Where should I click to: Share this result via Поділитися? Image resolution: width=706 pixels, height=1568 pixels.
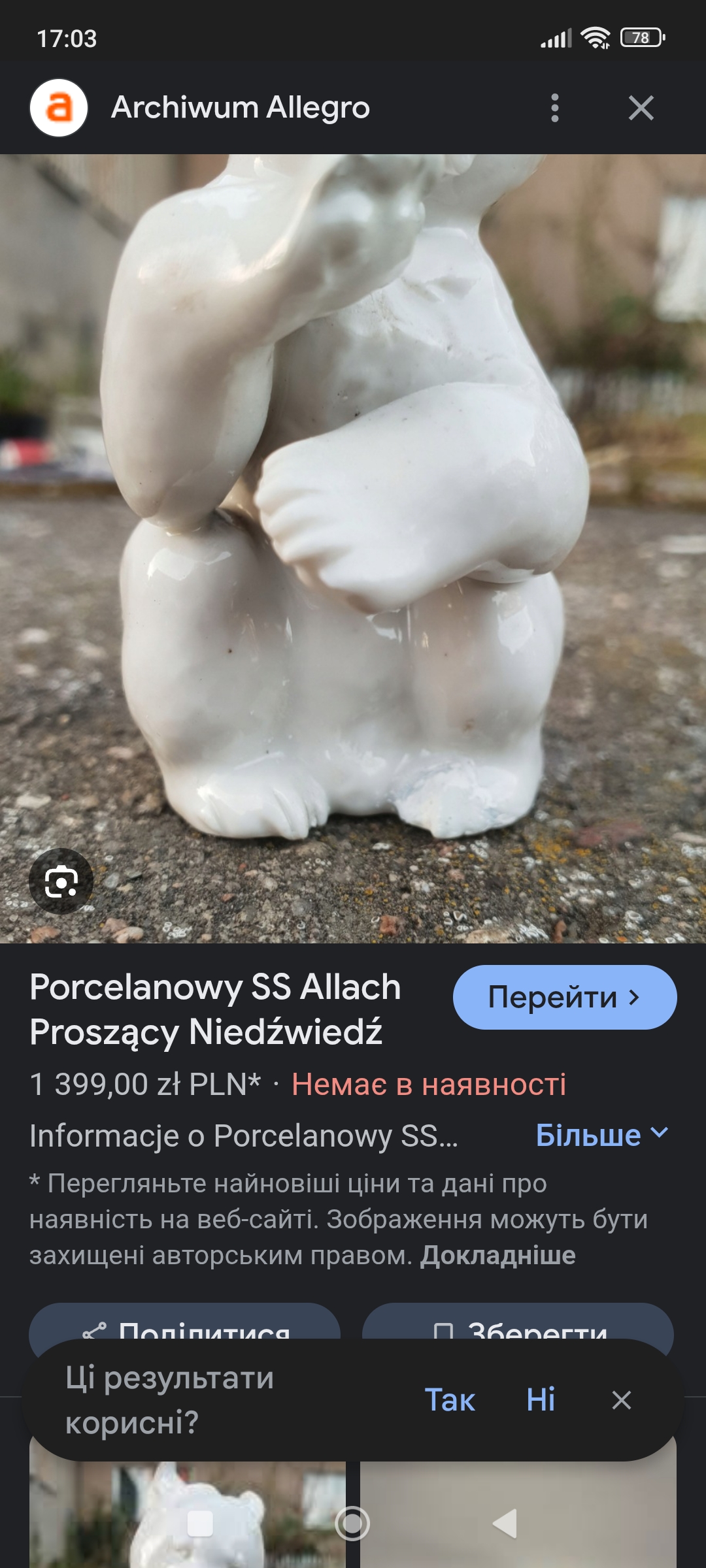(x=184, y=1323)
